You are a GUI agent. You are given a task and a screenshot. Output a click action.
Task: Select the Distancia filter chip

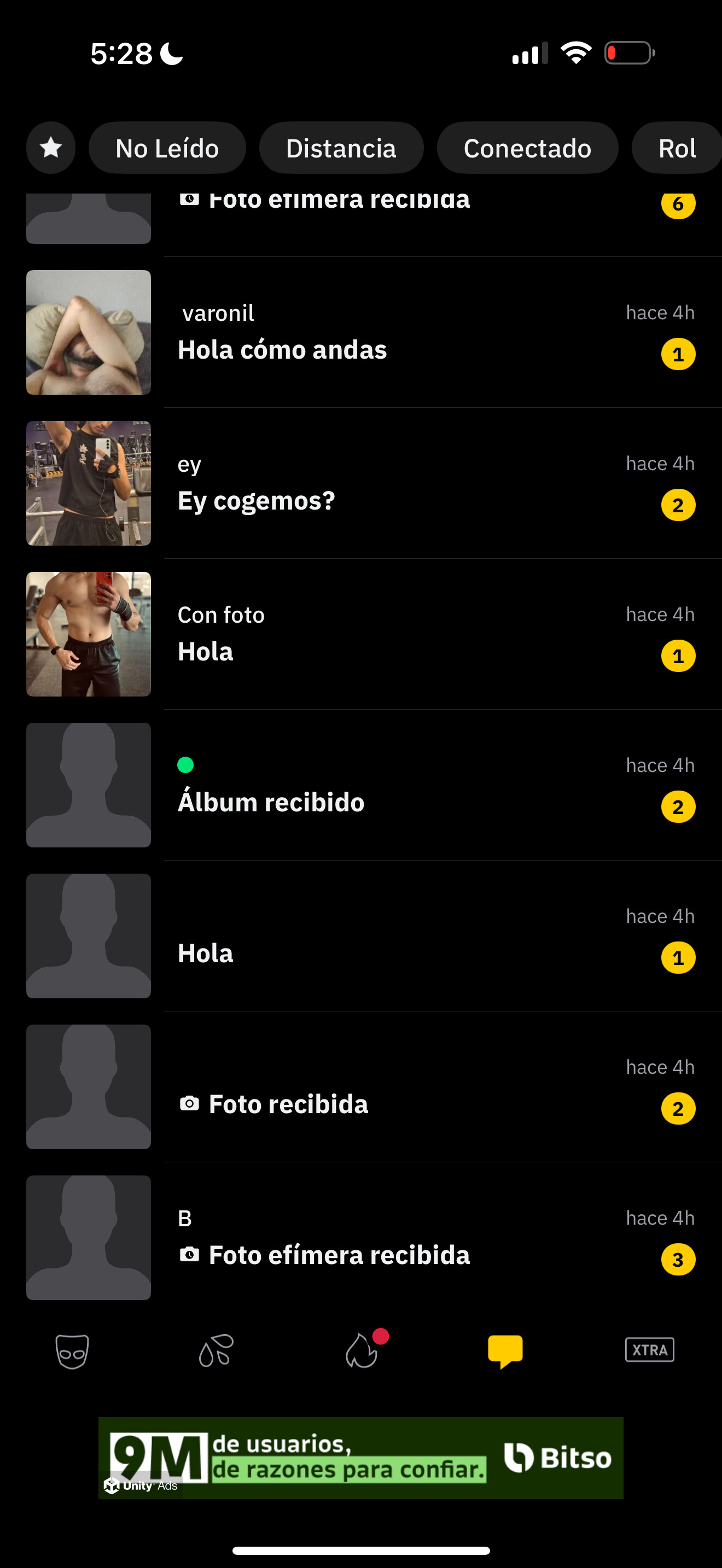(x=341, y=148)
